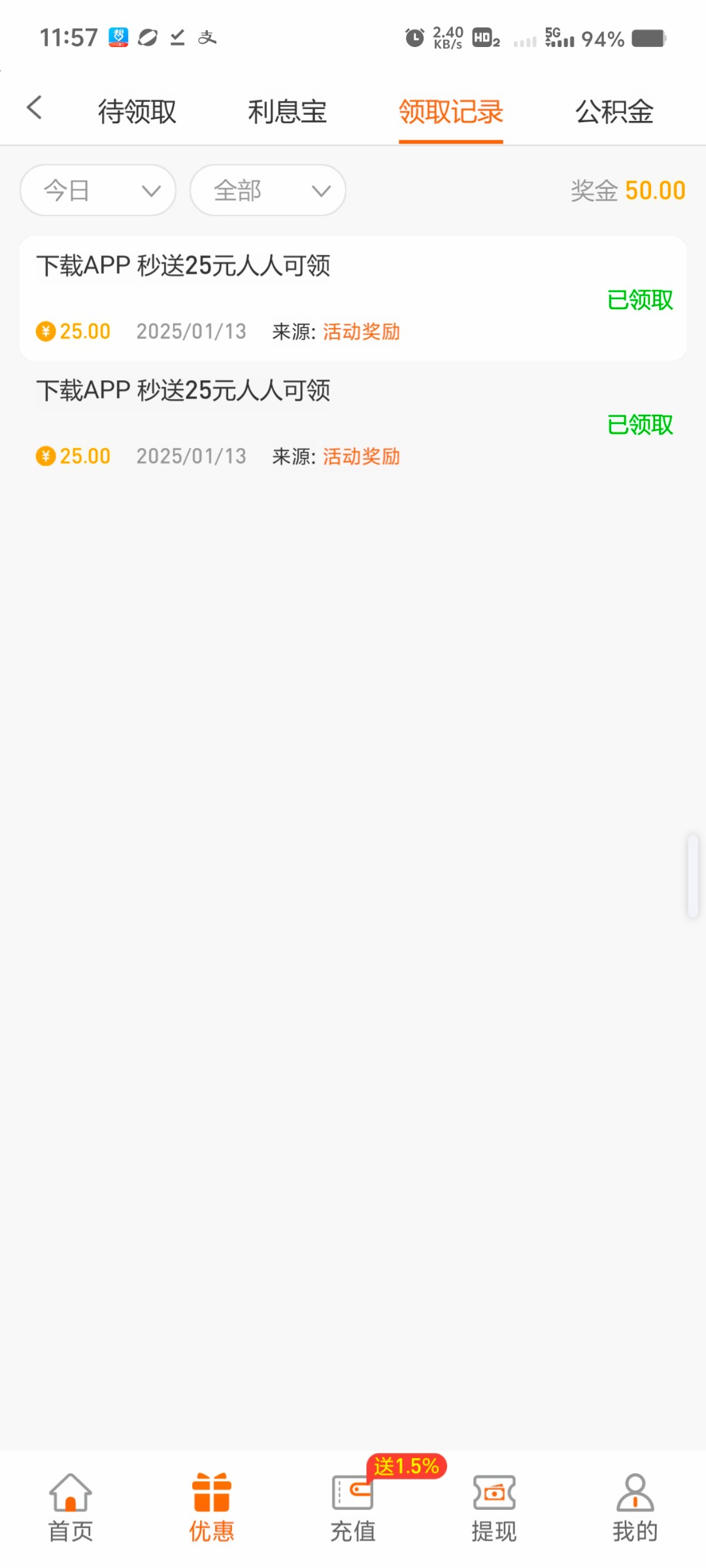Open the 利息宝 tab
The height and width of the screenshot is (1568, 706).
point(288,112)
